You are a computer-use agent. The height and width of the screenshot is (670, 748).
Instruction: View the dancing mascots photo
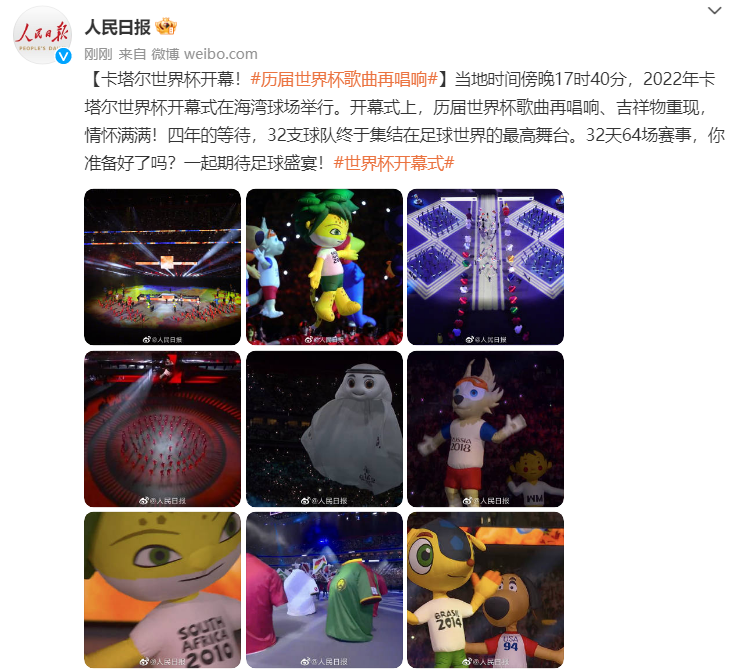tap(324, 266)
